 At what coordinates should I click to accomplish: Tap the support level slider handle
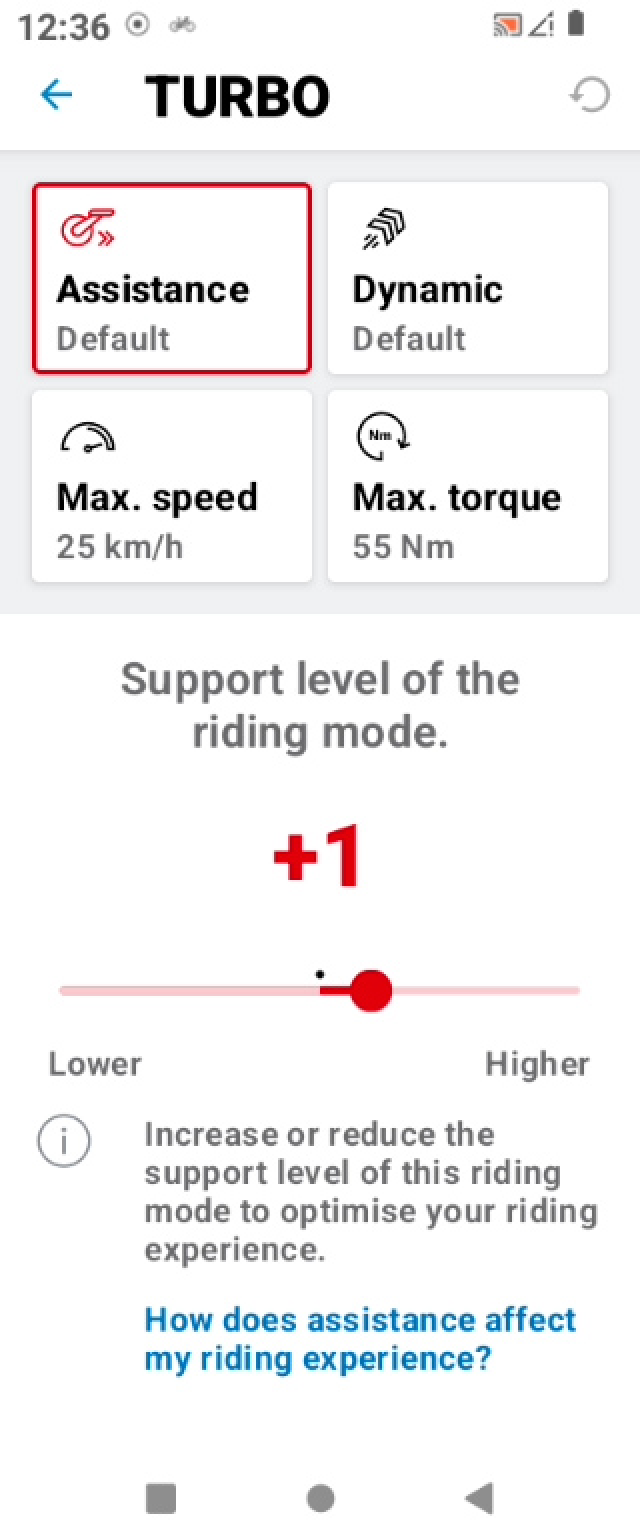click(x=371, y=991)
